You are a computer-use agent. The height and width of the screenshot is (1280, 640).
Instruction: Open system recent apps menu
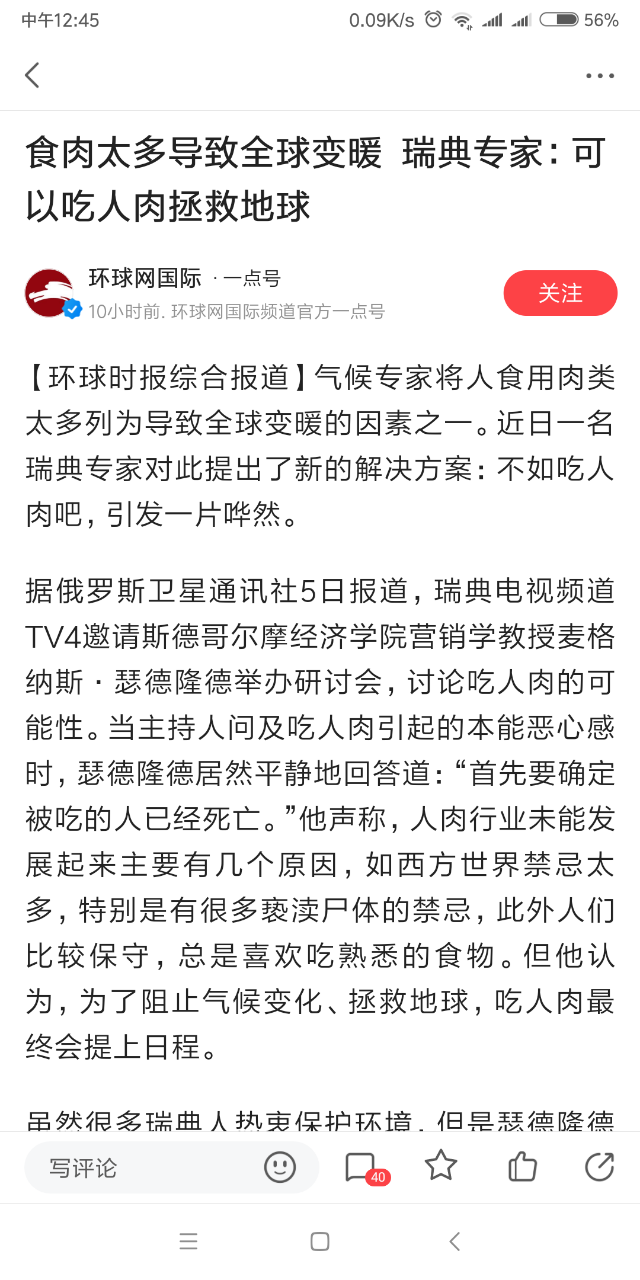[x=188, y=1241]
